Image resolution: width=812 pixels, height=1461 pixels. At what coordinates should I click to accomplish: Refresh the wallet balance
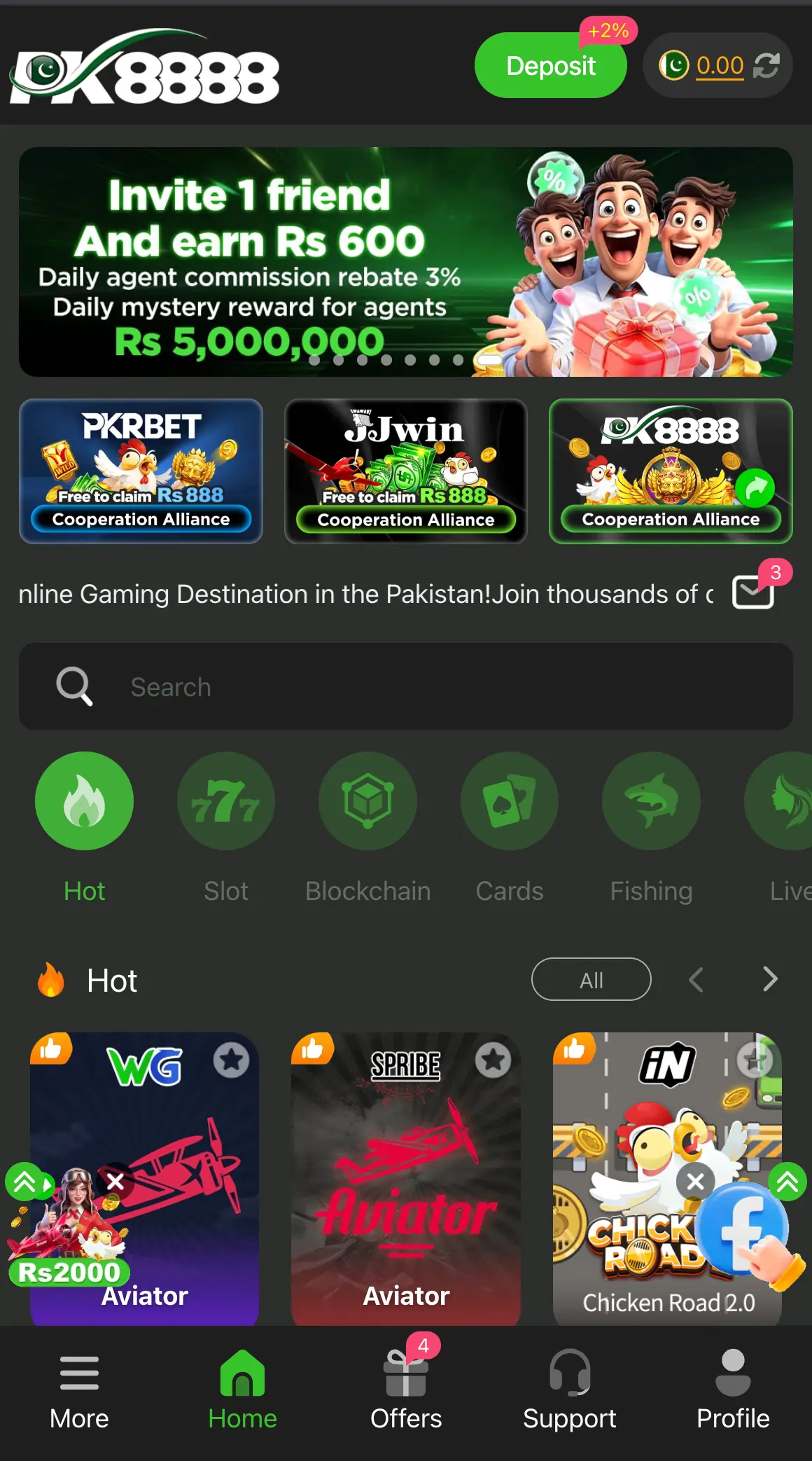tap(766, 66)
